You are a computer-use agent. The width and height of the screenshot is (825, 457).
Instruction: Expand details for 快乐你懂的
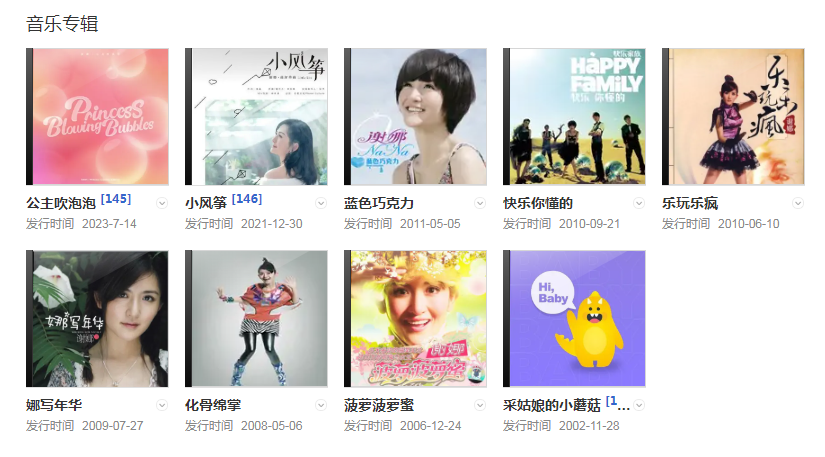[x=639, y=203]
